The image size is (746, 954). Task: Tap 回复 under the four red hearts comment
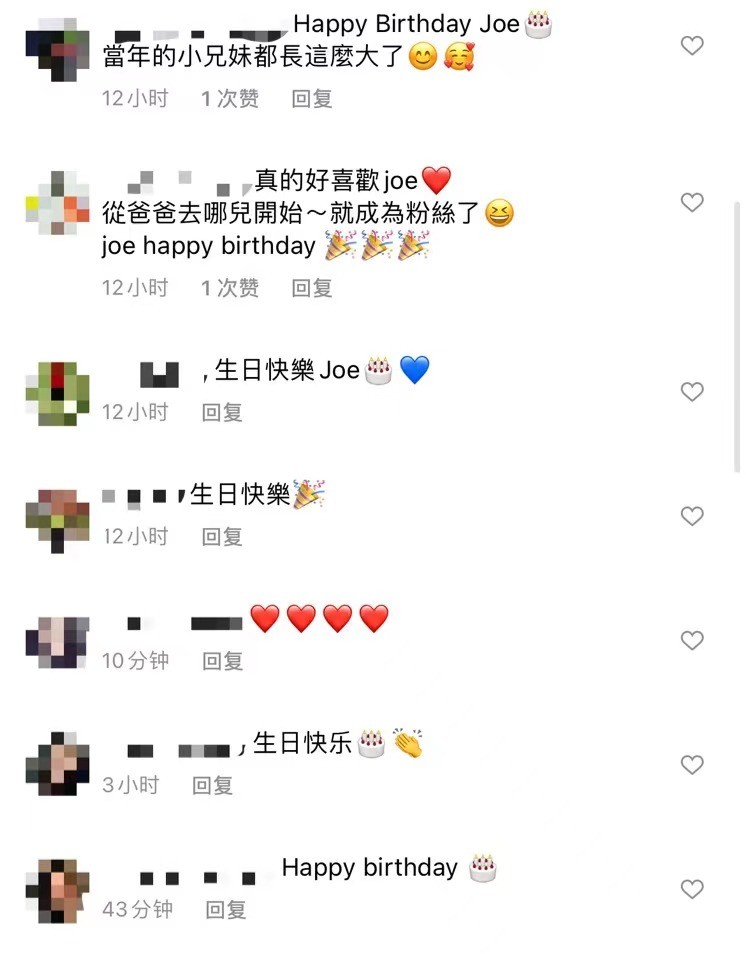click(221, 660)
